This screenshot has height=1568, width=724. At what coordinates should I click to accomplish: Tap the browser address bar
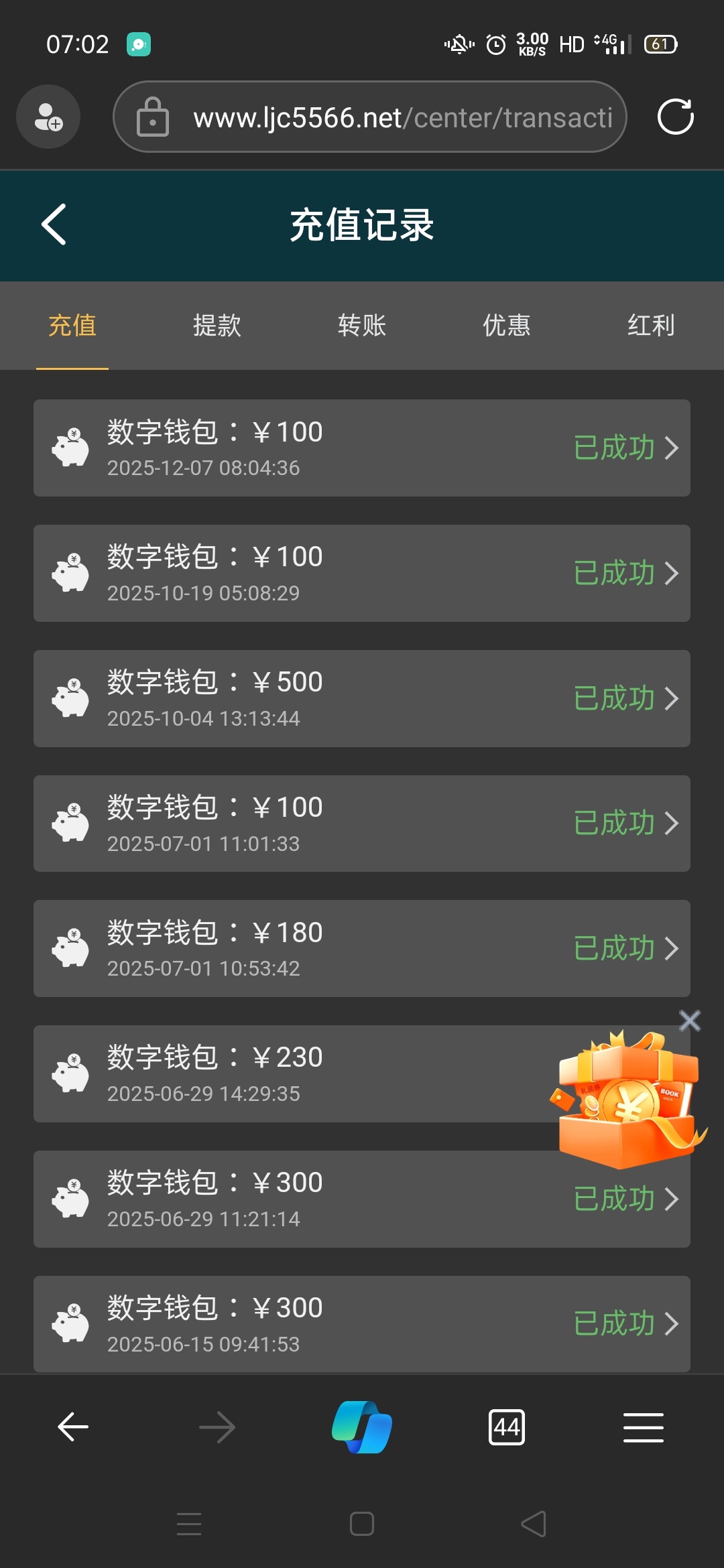[402, 117]
